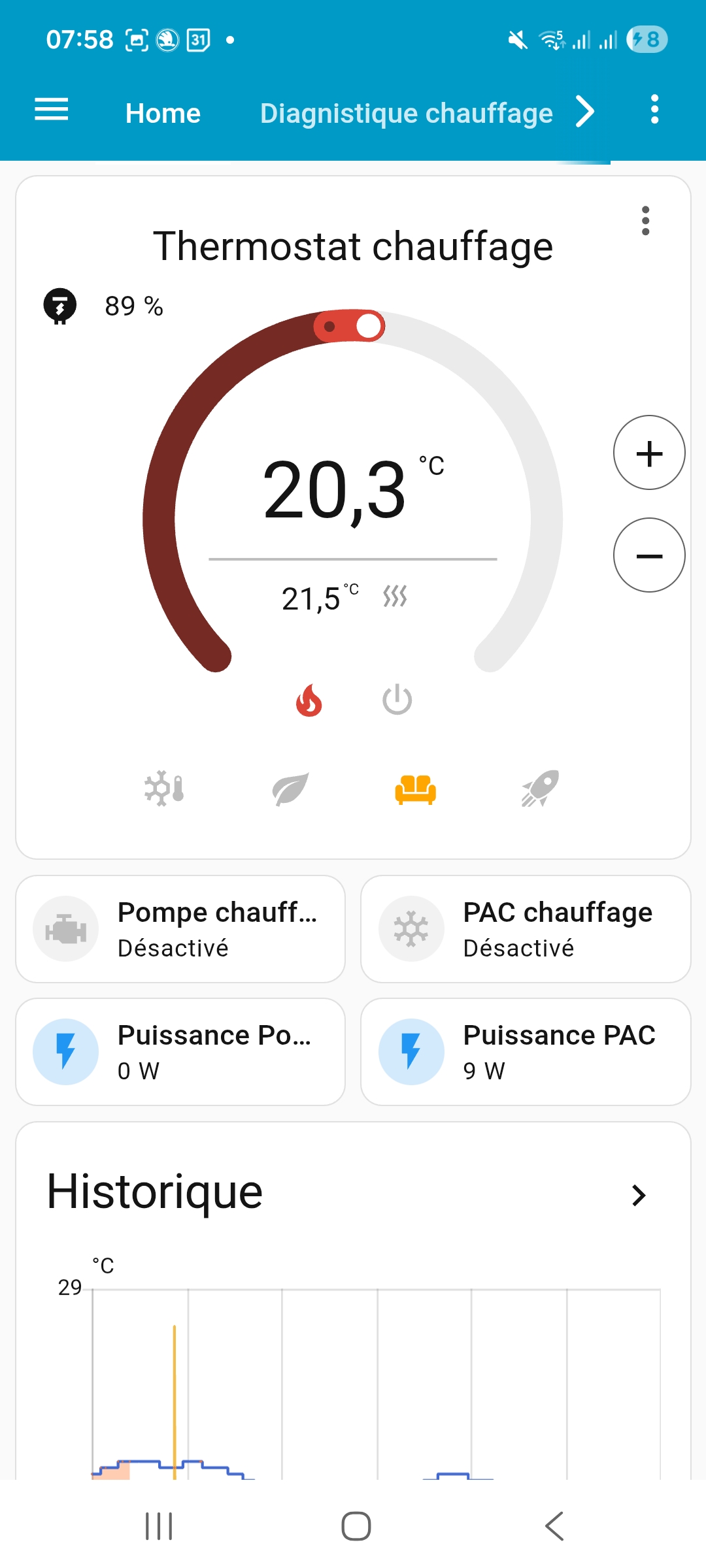The height and width of the screenshot is (1568, 706).
Task: Open Thermostat chauffage card options
Action: 645,221
